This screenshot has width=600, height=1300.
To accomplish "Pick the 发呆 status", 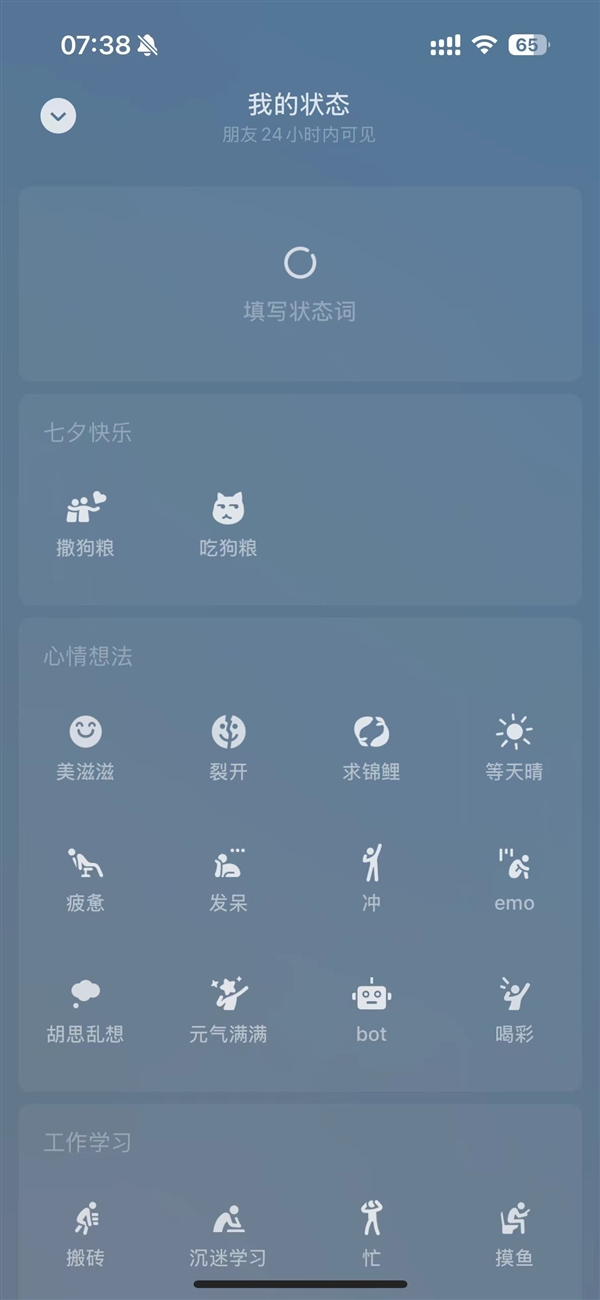I will click(x=228, y=879).
